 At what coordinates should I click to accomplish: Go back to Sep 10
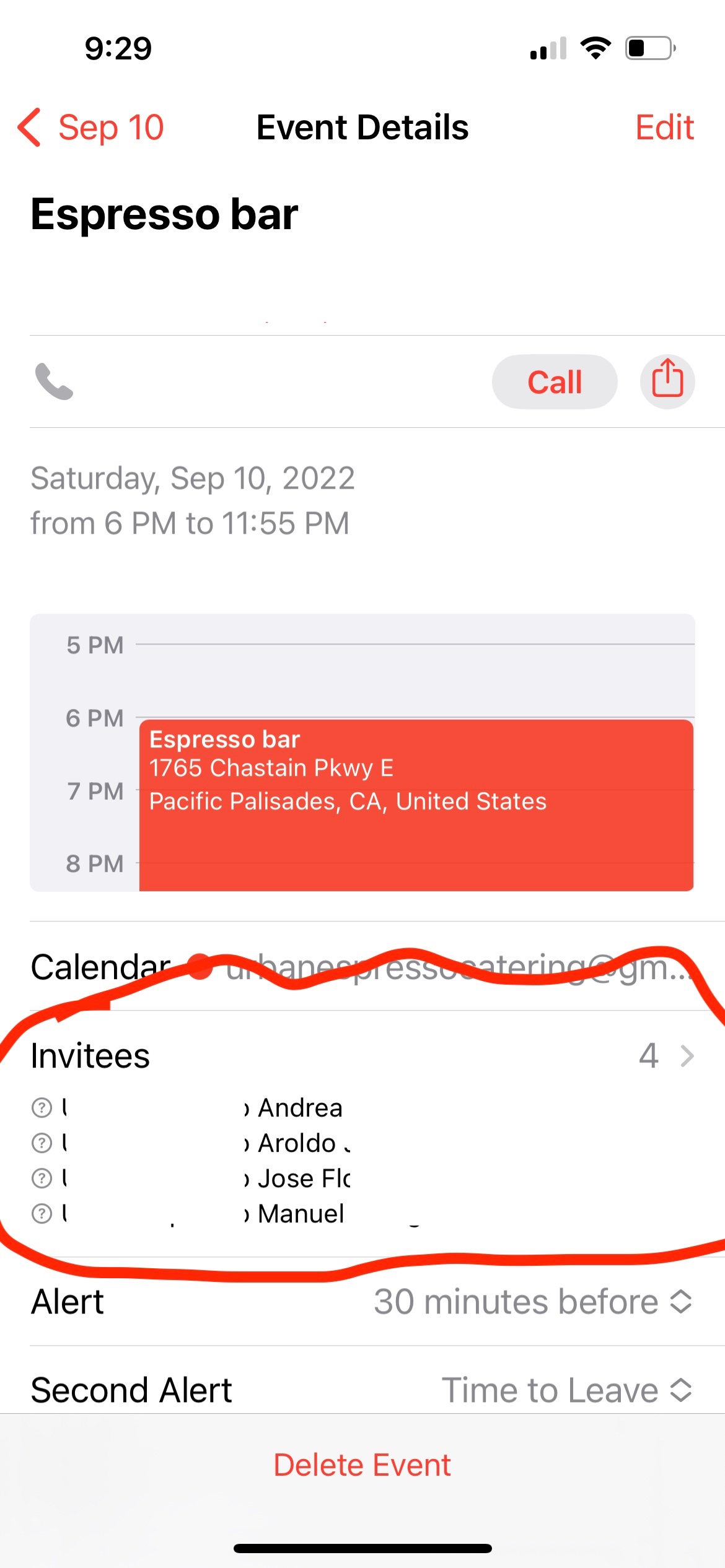[x=92, y=128]
